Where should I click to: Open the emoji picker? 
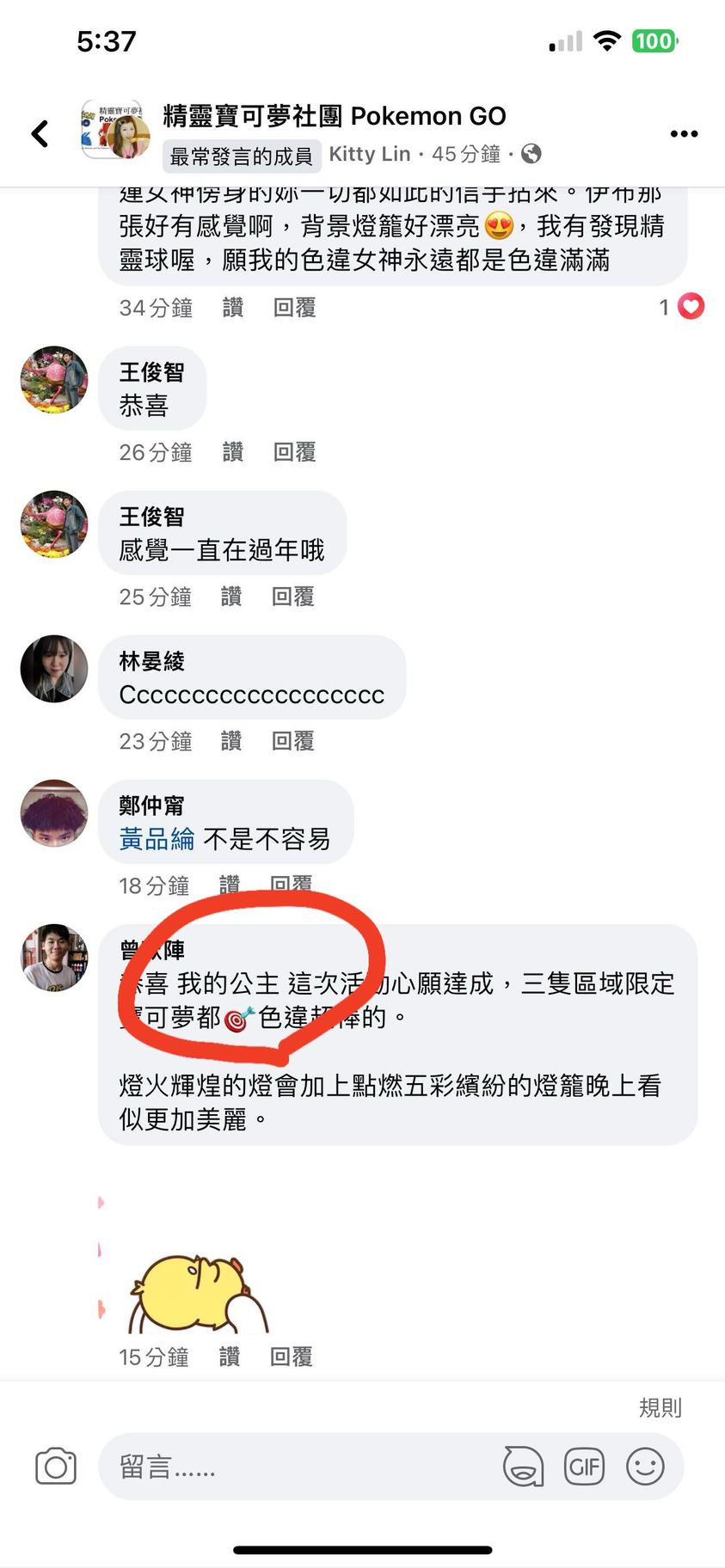(x=645, y=1467)
